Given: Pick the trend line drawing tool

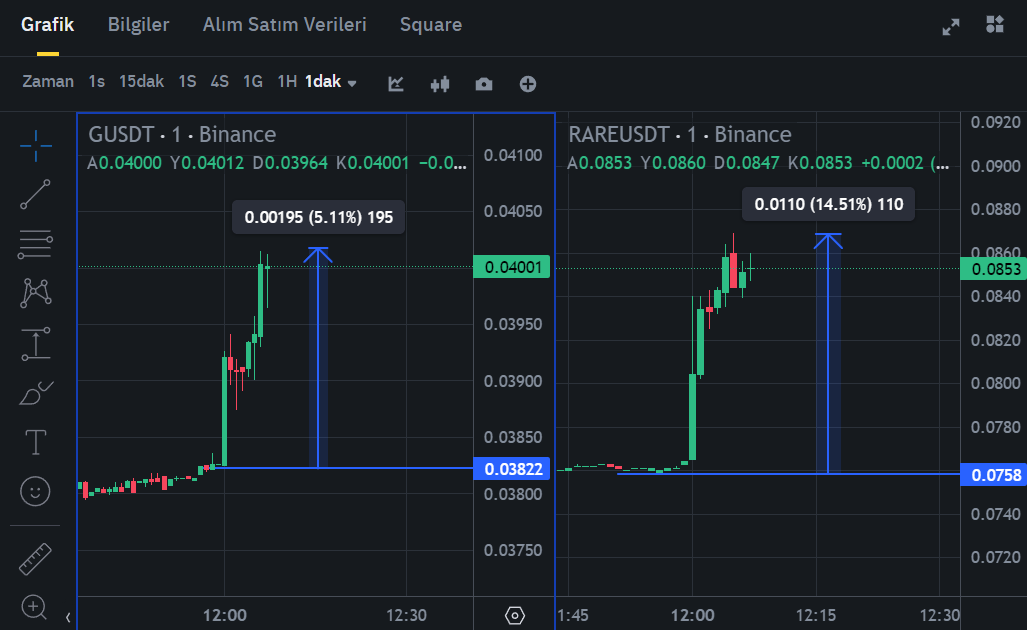Looking at the screenshot, I should pyautogui.click(x=35, y=194).
